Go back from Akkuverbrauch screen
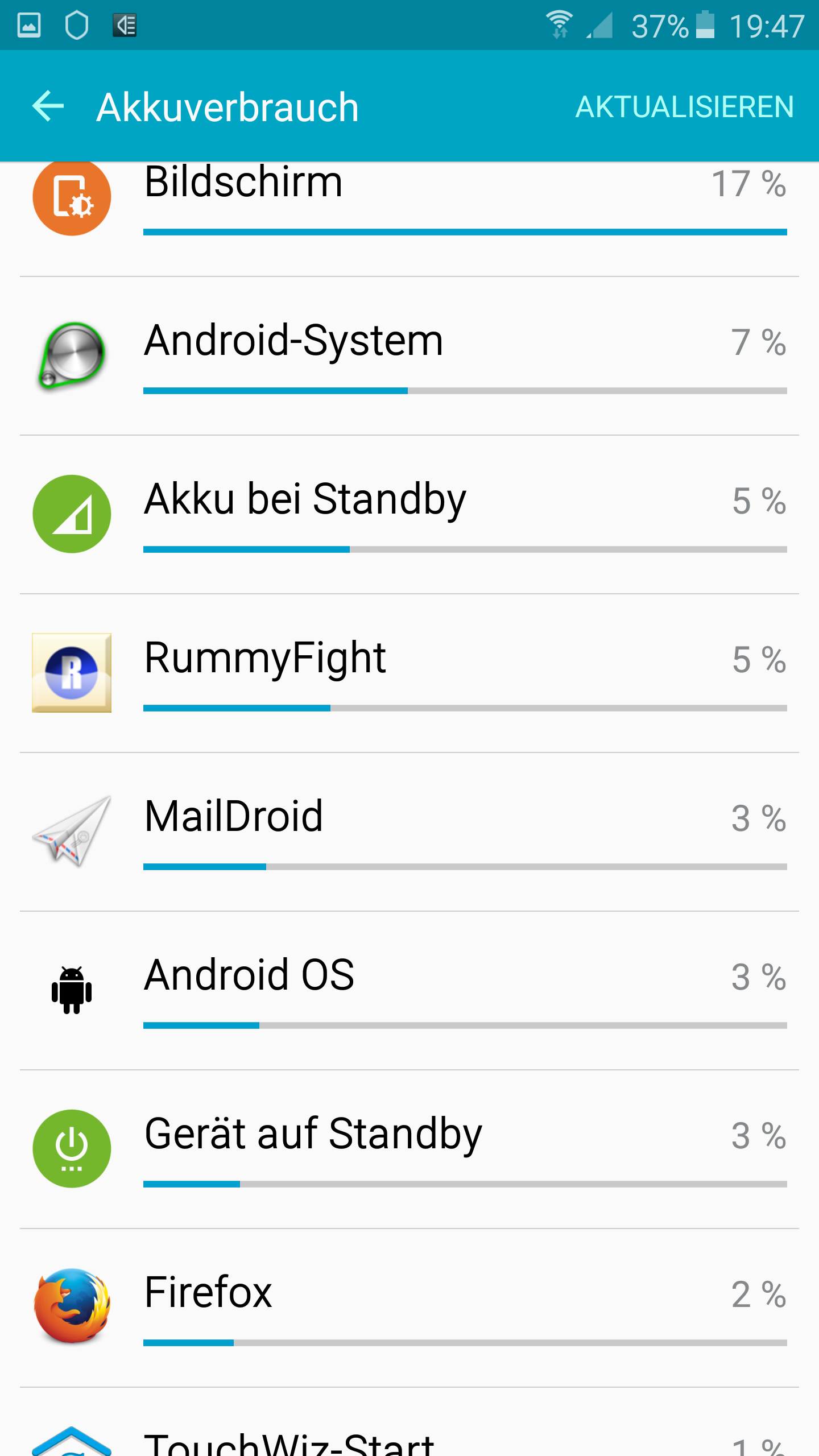 48,106
